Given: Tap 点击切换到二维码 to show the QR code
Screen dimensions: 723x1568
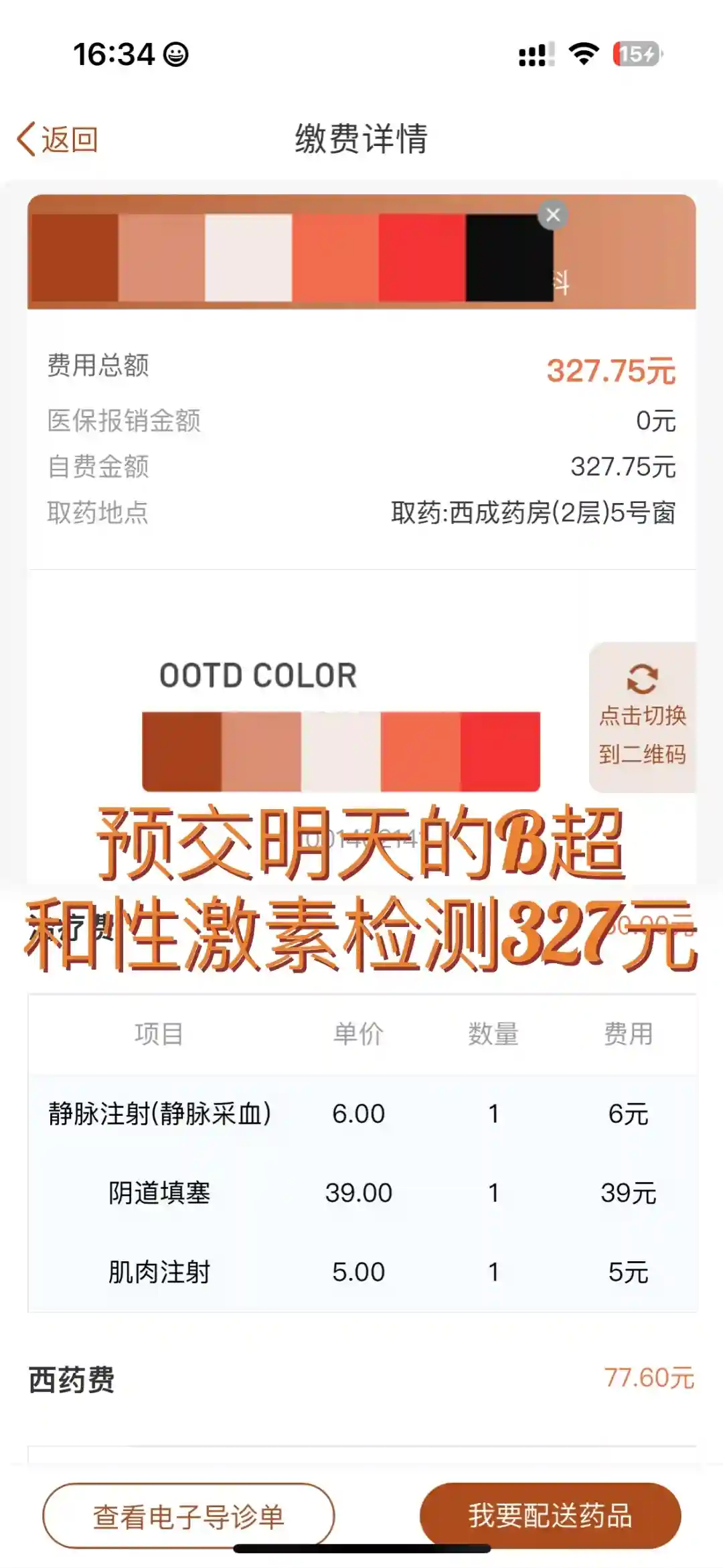Looking at the screenshot, I should [x=642, y=717].
